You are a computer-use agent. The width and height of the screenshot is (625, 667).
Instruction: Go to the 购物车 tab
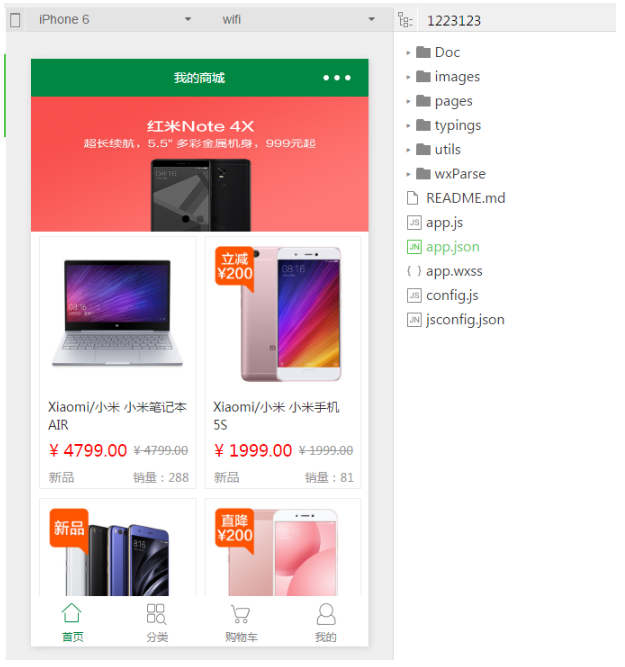click(241, 622)
